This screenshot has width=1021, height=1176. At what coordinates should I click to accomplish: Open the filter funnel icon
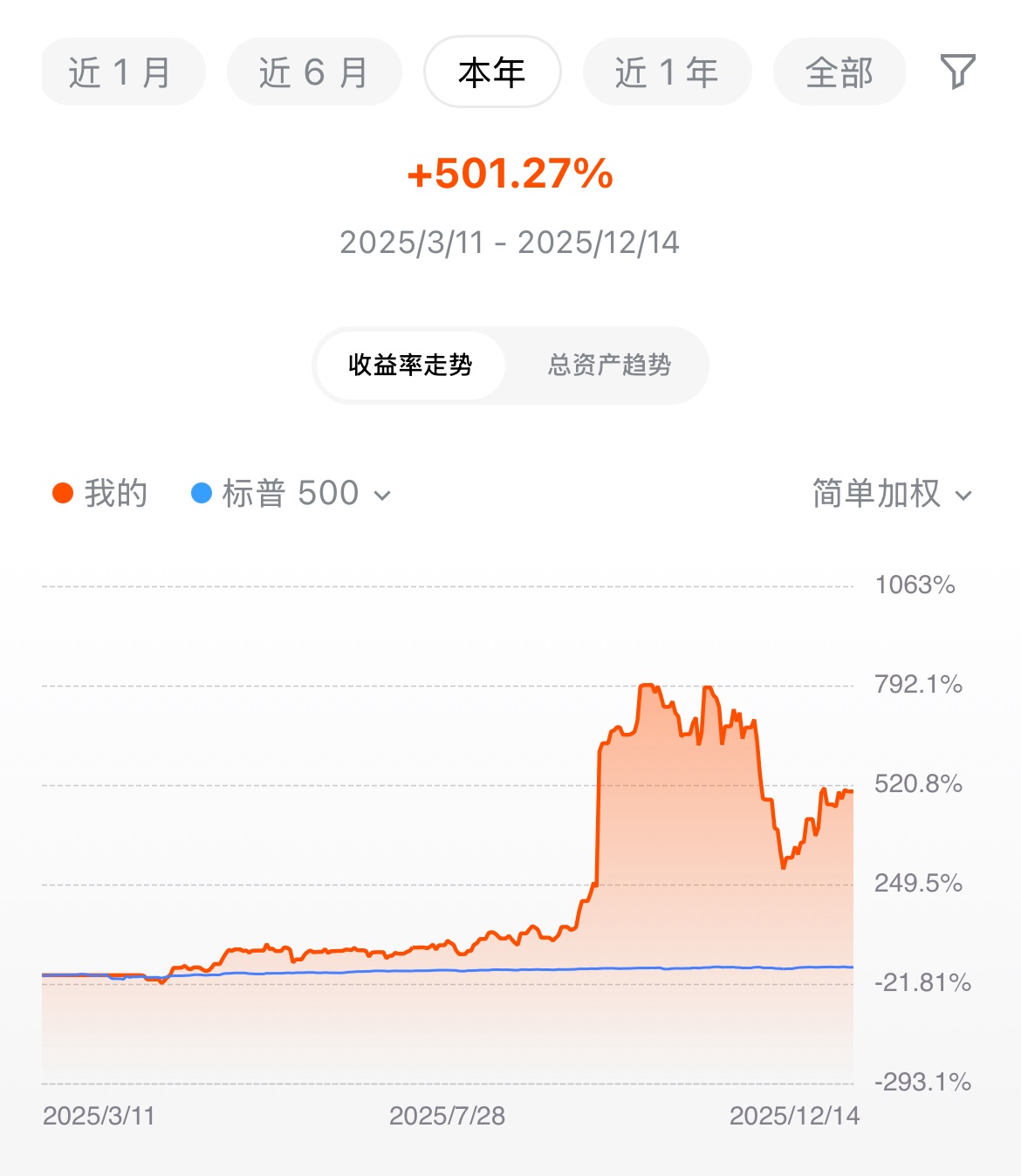click(x=957, y=72)
